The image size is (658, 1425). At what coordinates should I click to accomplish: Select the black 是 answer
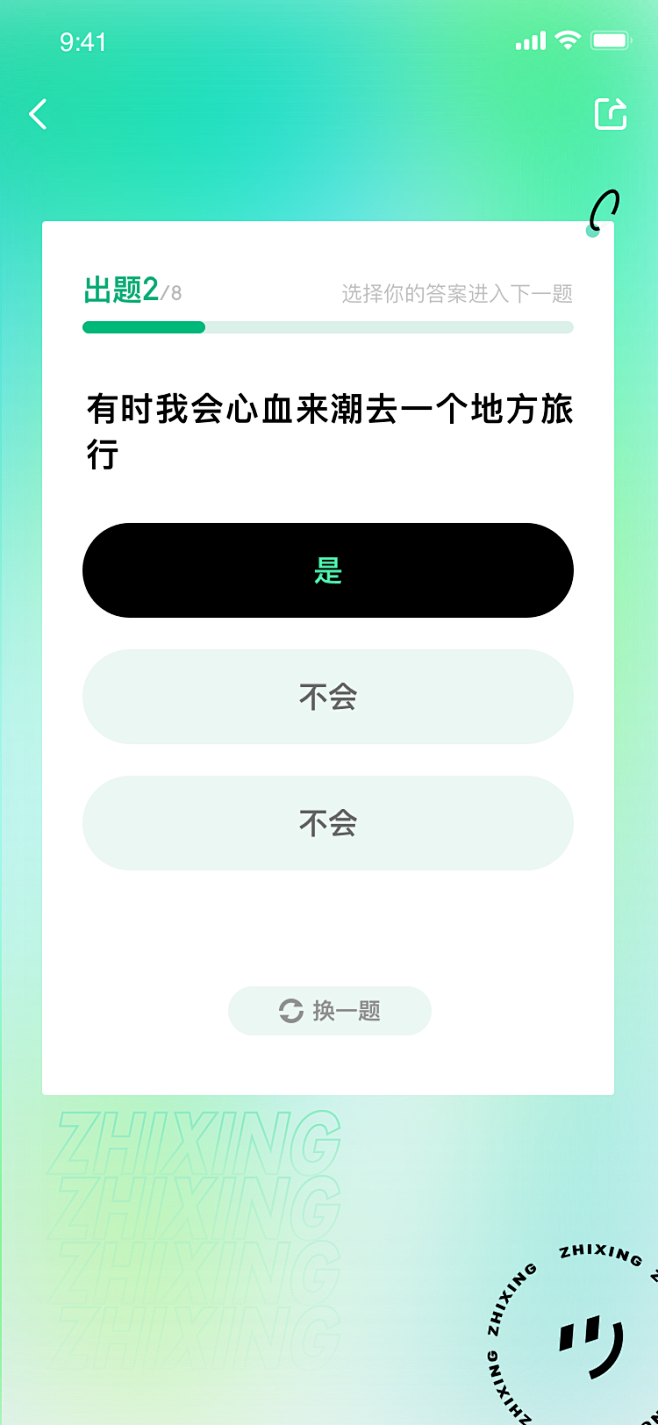point(328,570)
